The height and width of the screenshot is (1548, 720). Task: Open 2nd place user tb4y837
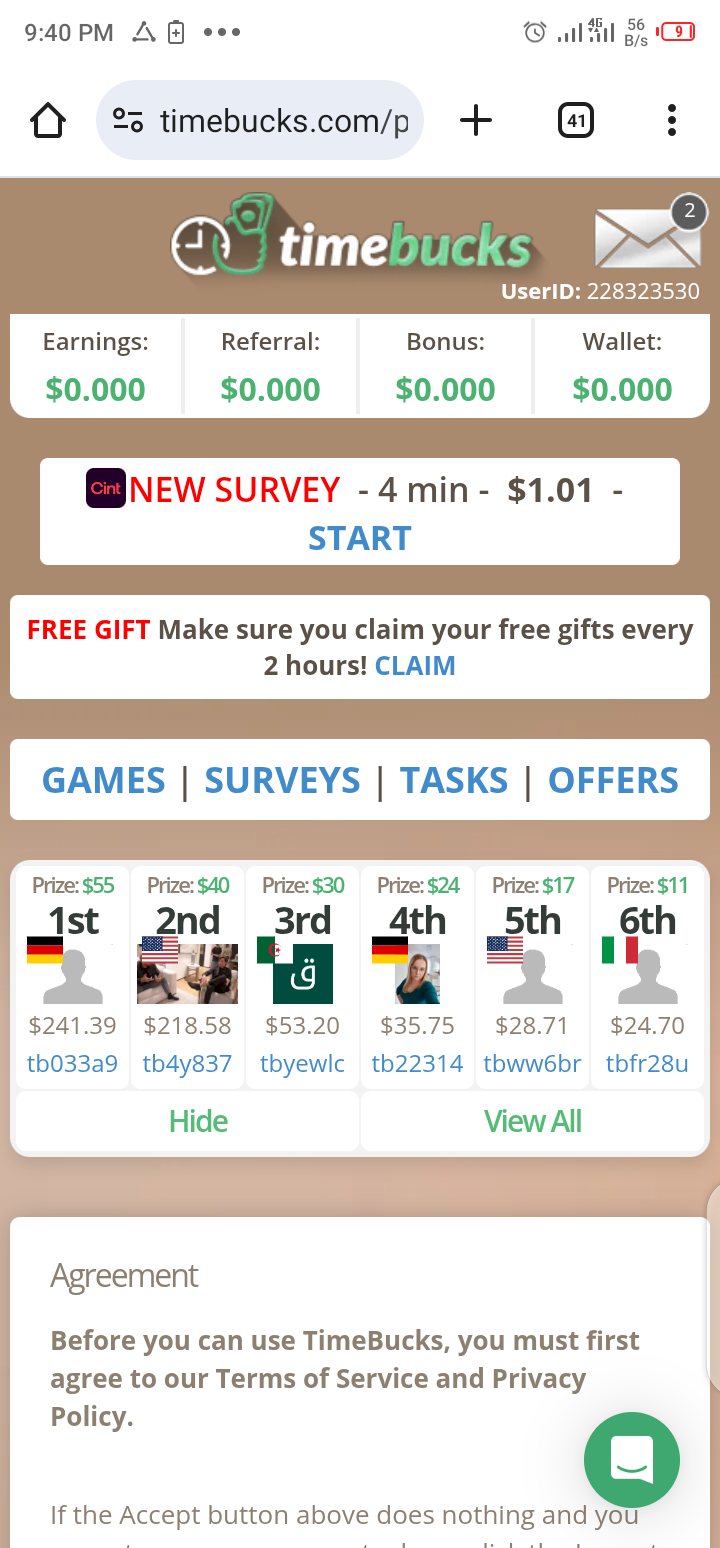(x=187, y=1064)
